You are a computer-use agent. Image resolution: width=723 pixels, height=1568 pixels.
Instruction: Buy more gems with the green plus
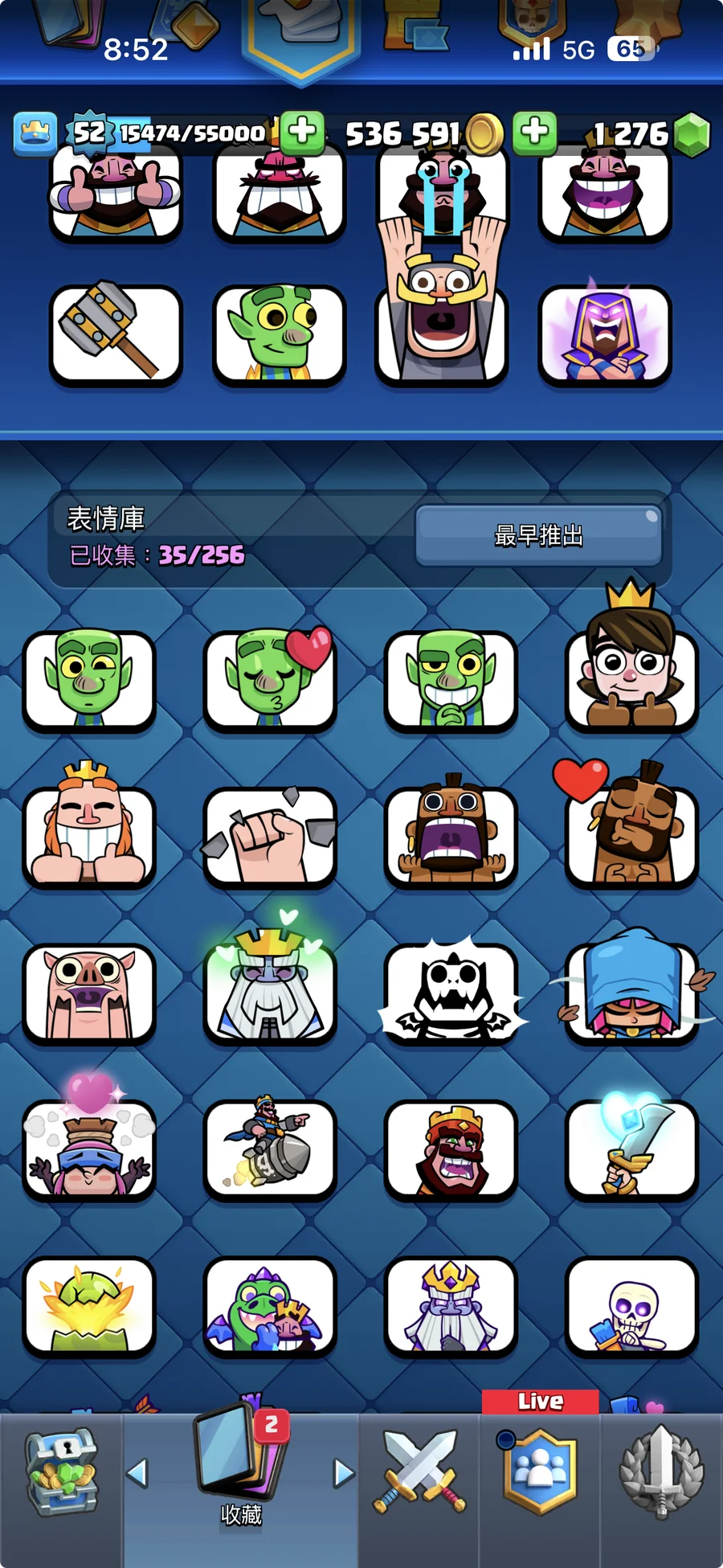tap(535, 131)
